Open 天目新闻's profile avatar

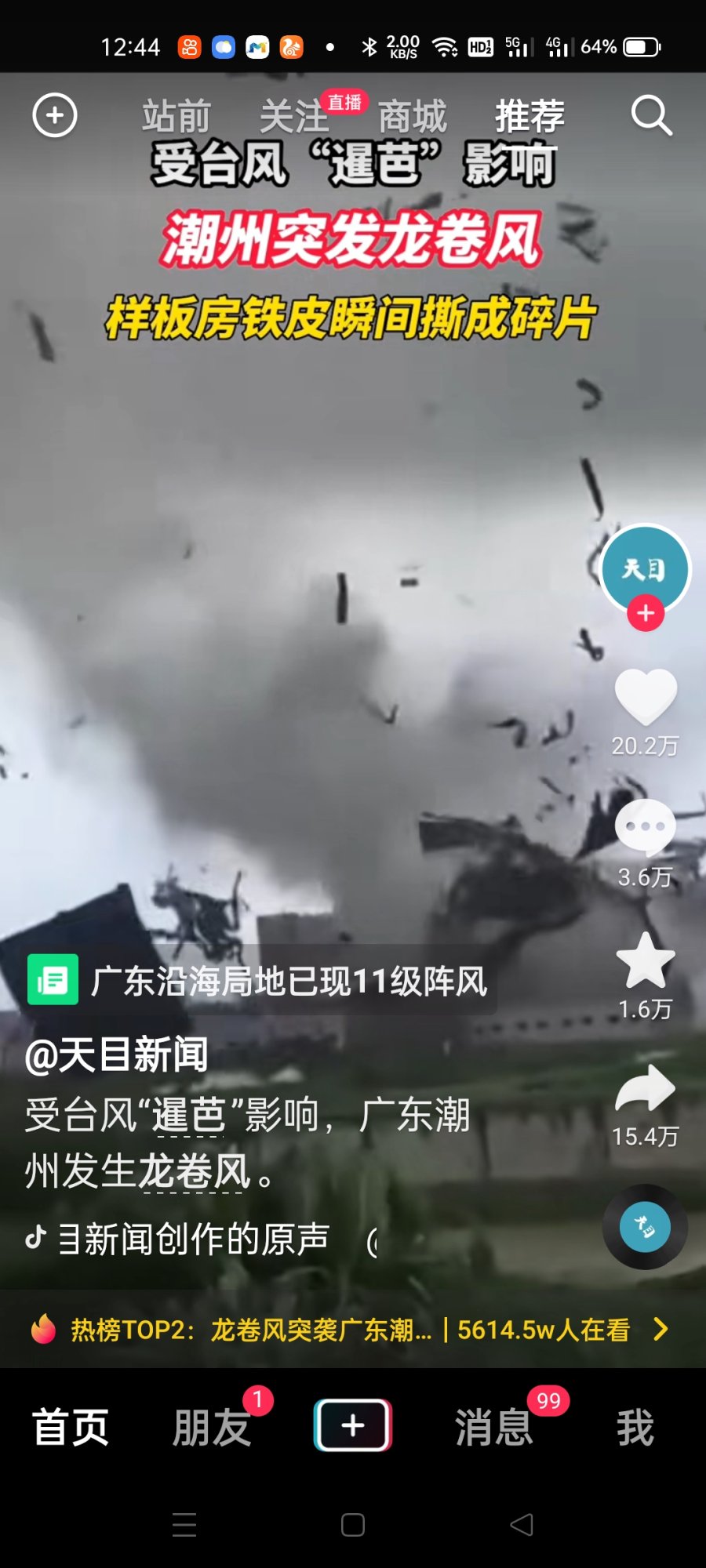pyautogui.click(x=645, y=568)
